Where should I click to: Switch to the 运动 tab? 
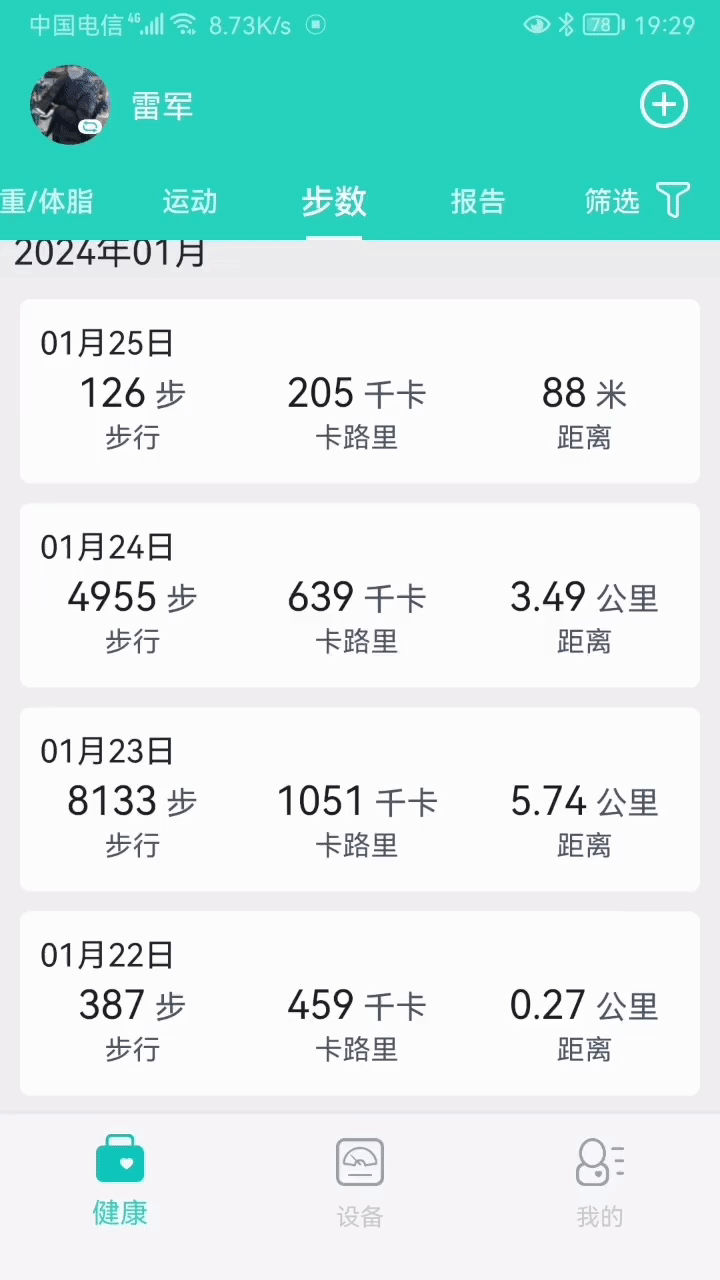[x=190, y=201]
